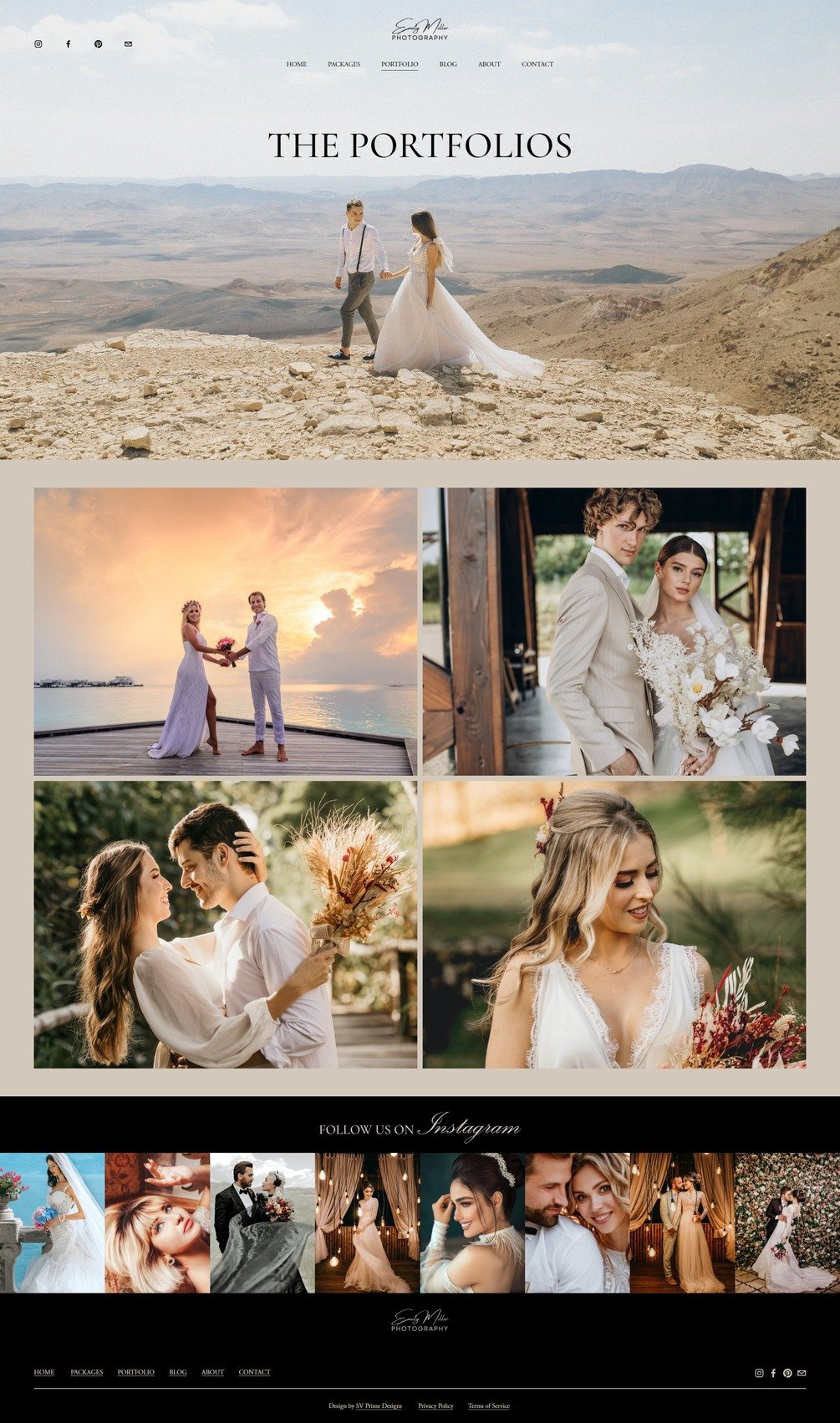The image size is (840, 1423).
Task: Open the sunset beach couple portfolio photo
Action: tap(226, 631)
